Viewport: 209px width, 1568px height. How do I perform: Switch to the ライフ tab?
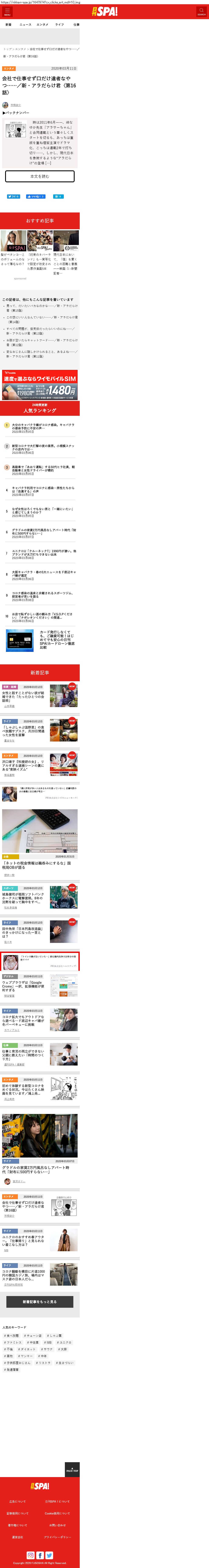[59, 25]
